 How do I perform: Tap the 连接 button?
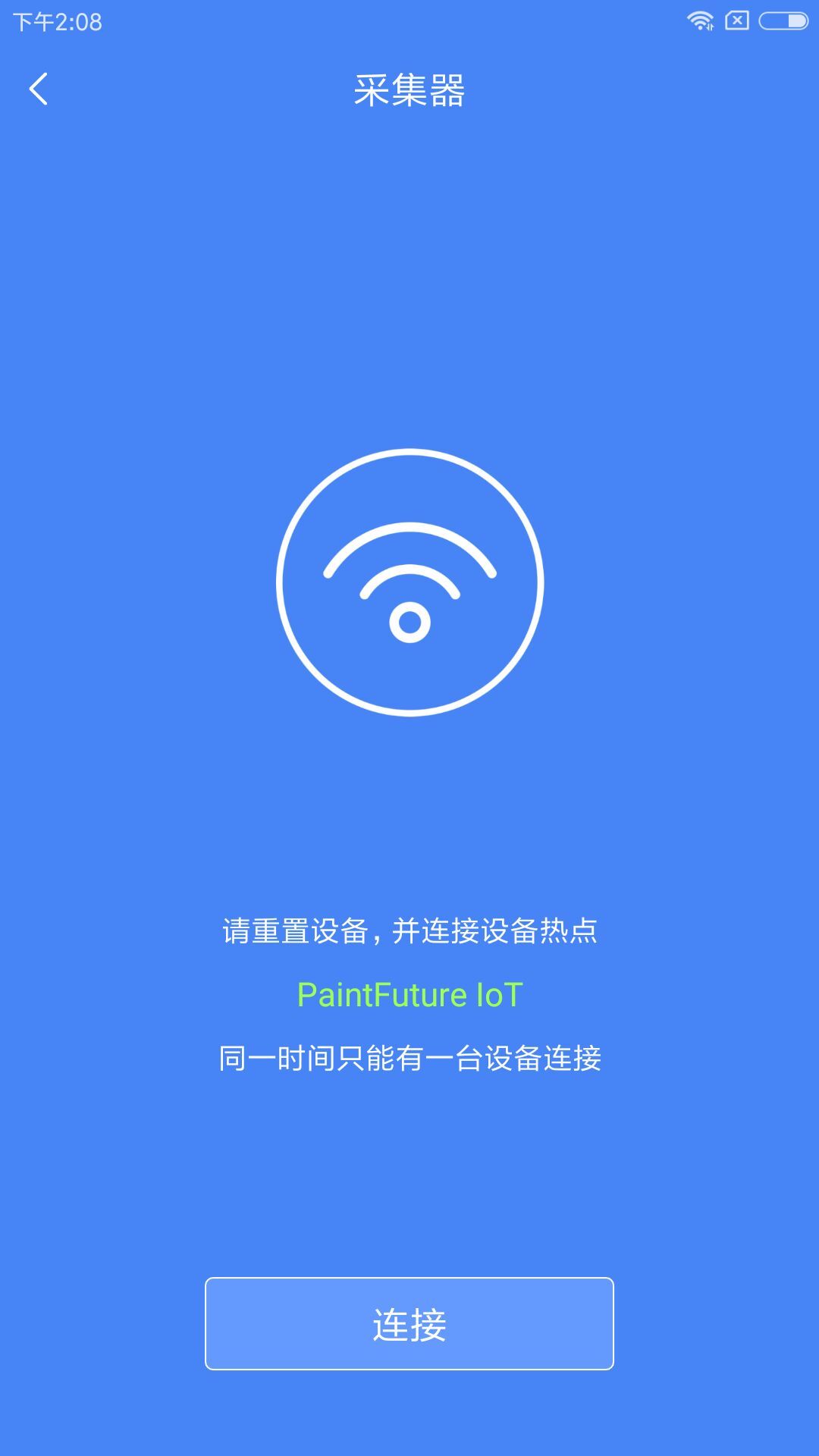click(x=409, y=1323)
